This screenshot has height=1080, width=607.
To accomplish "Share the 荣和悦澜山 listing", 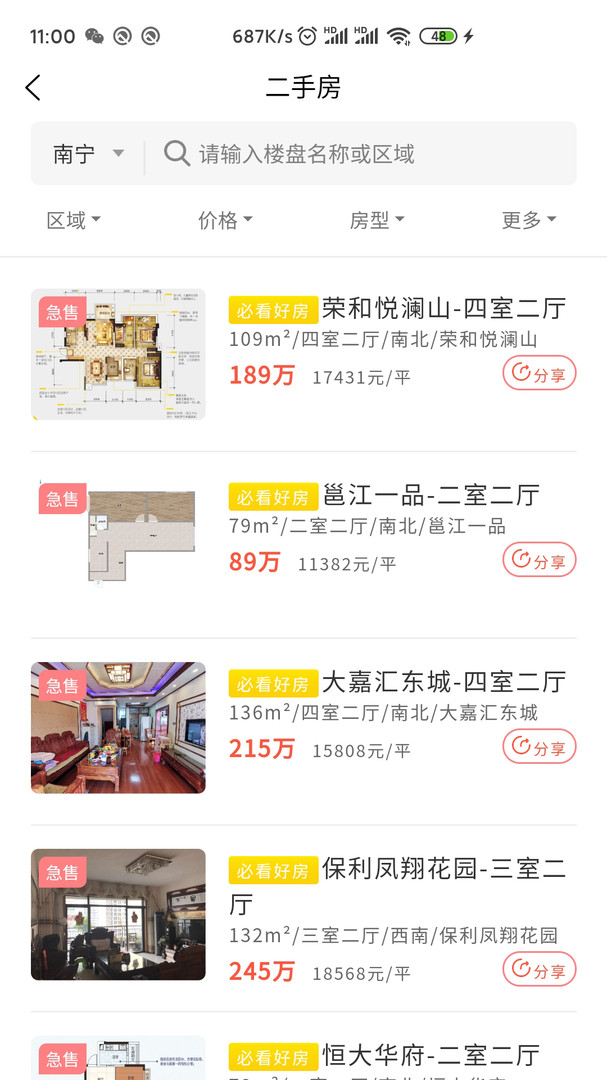I will [x=539, y=374].
